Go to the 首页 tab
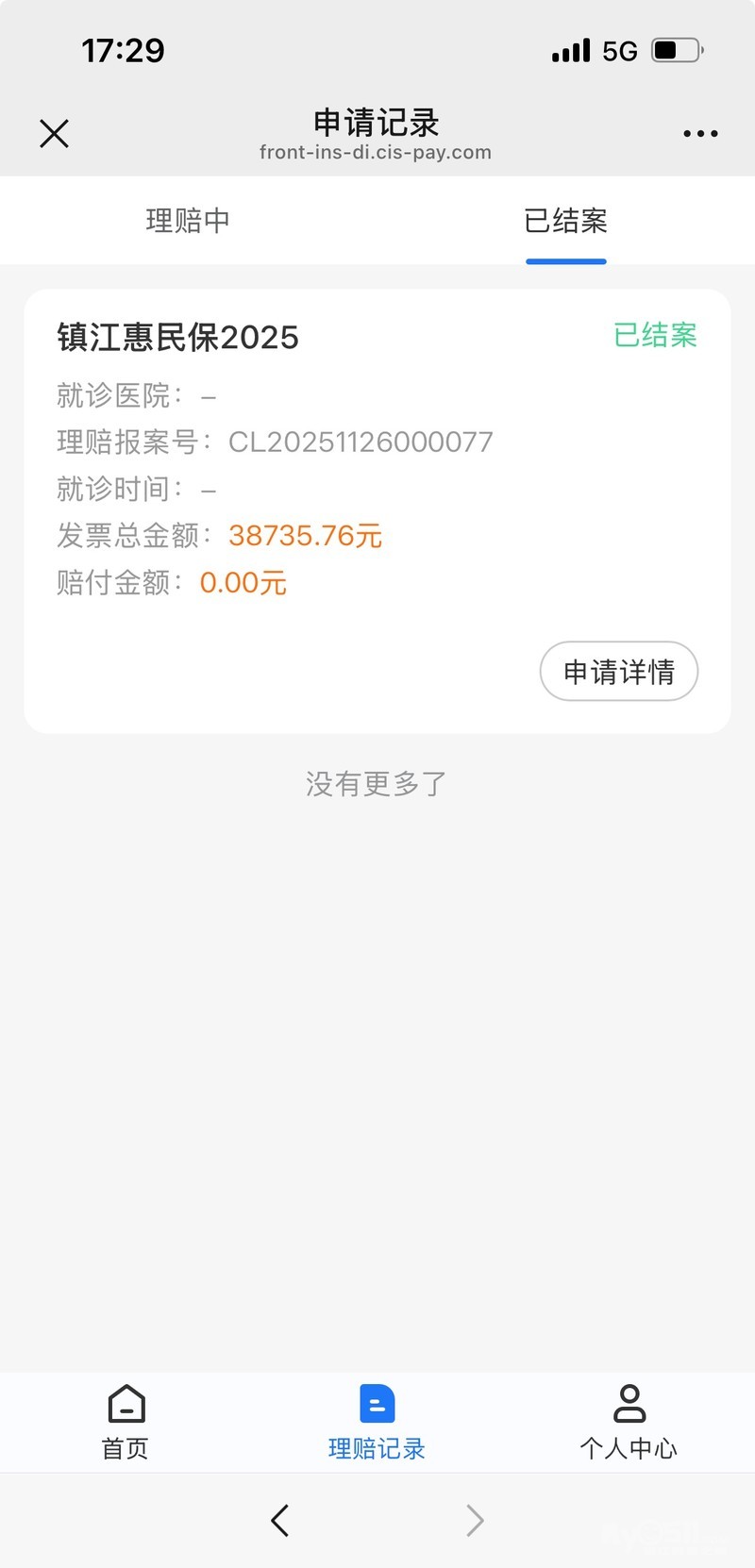The width and height of the screenshot is (755, 1568). tap(126, 1422)
